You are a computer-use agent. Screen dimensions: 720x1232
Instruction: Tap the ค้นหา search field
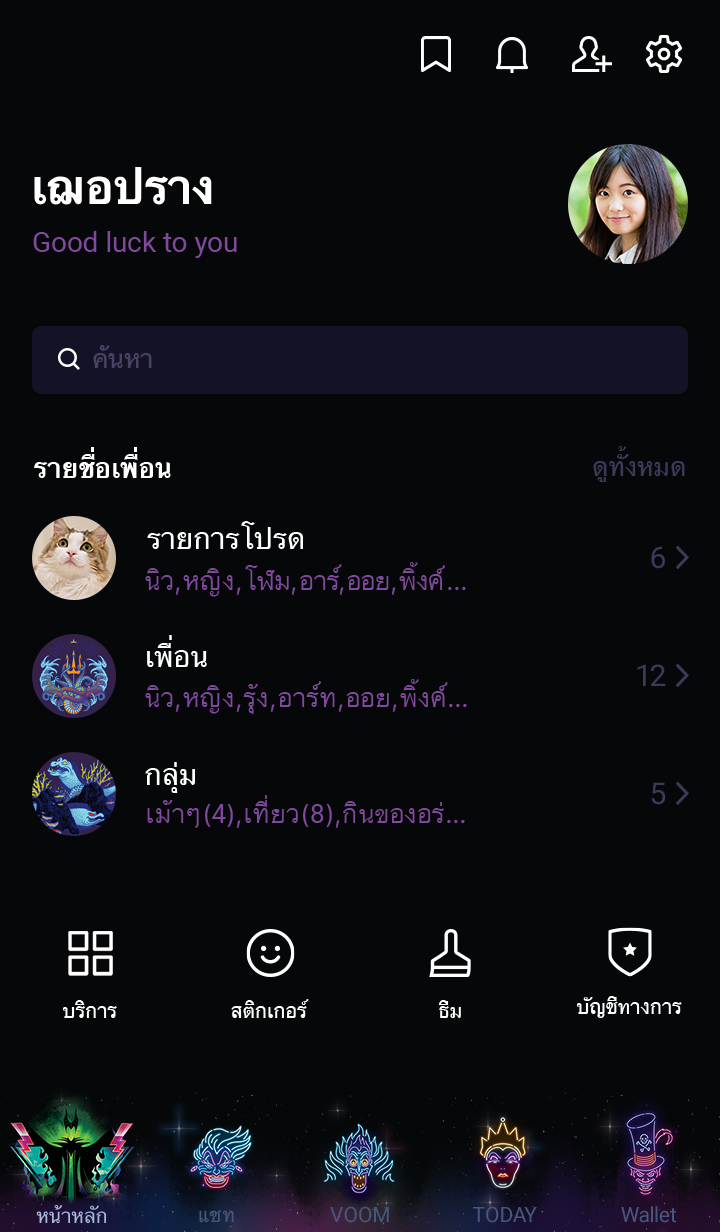click(360, 360)
